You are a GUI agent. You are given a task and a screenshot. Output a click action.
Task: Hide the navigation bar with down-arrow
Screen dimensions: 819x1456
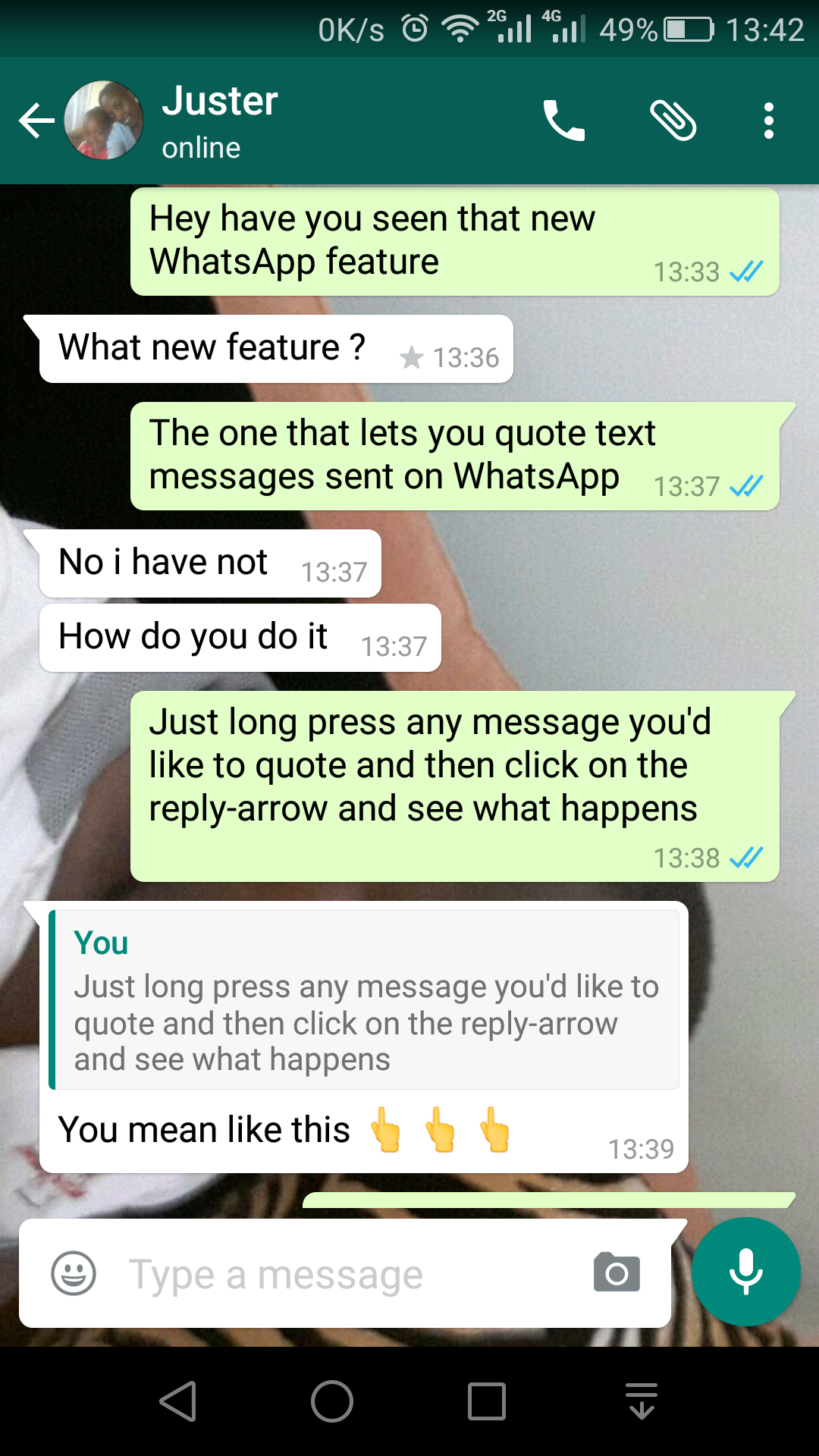(642, 1401)
